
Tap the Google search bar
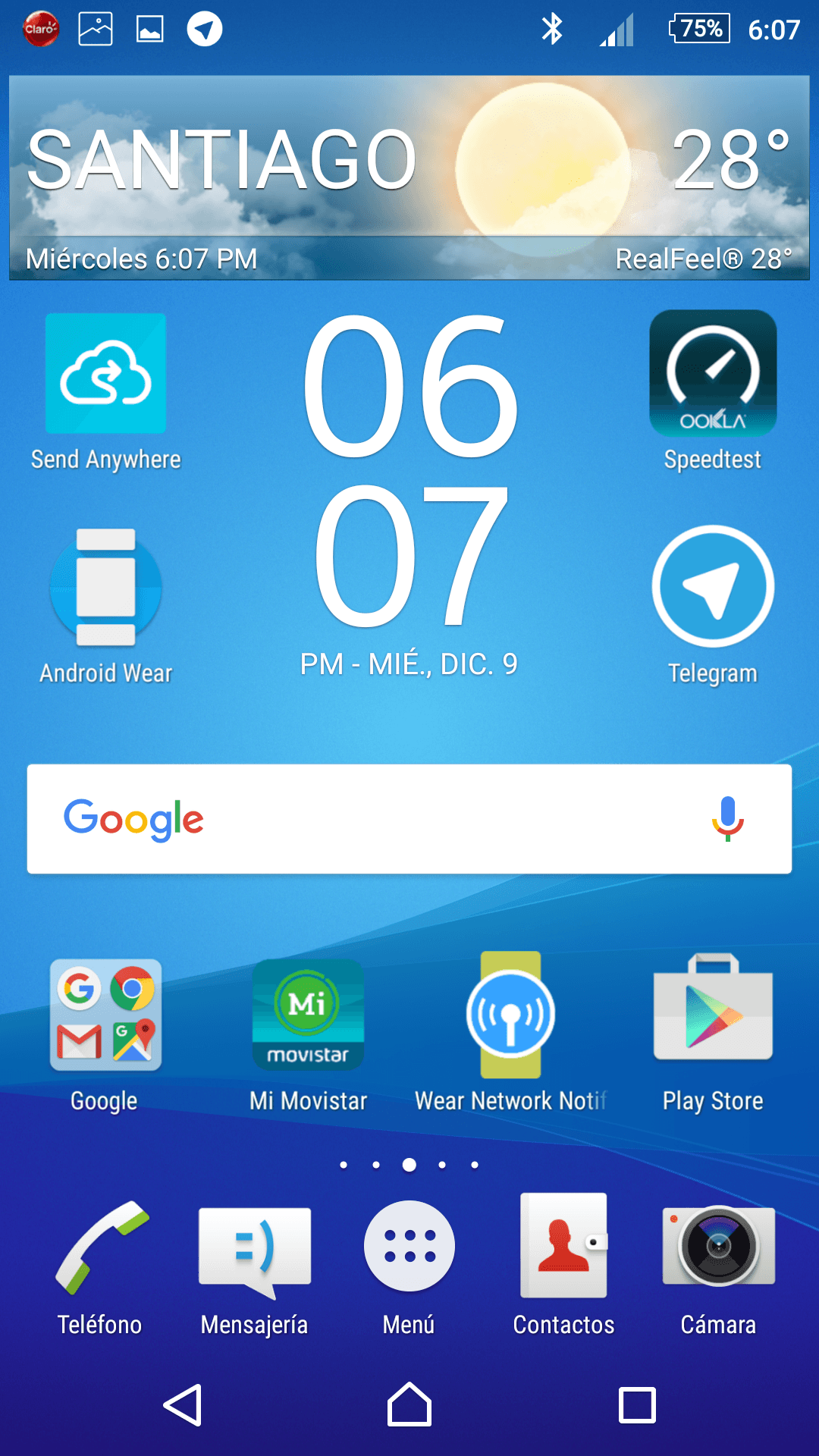[341, 819]
